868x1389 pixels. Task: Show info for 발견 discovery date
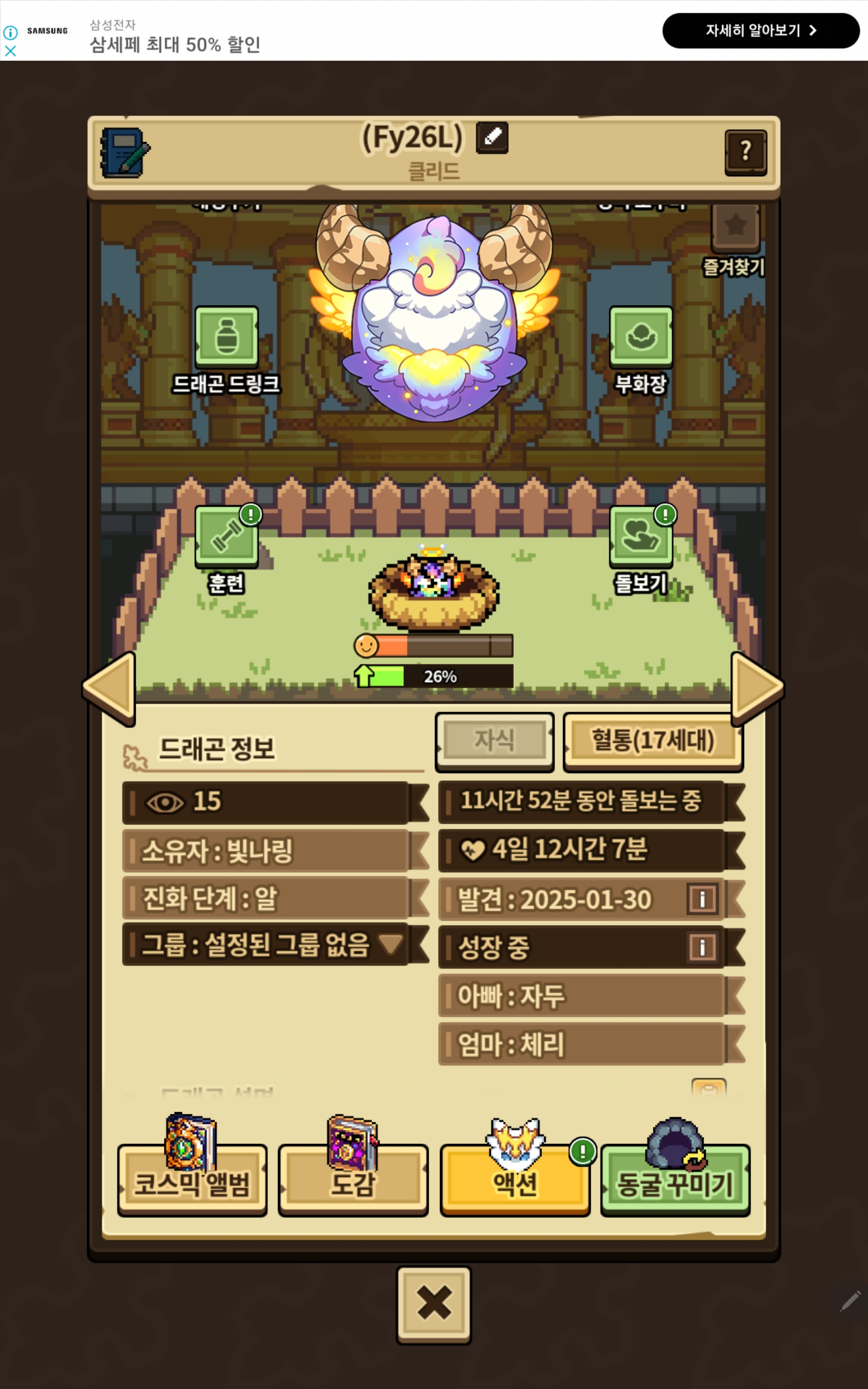702,899
